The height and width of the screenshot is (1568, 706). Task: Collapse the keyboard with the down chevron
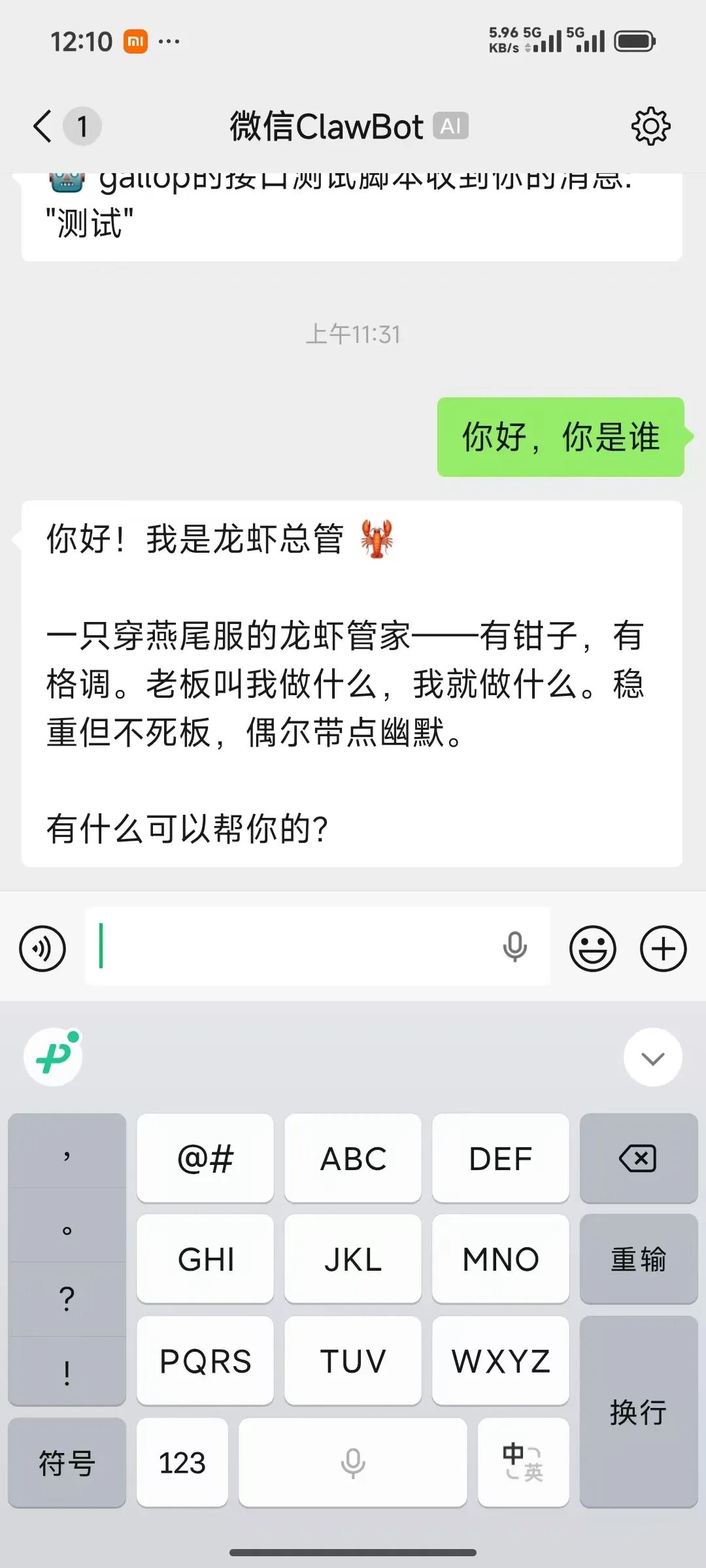point(652,1058)
